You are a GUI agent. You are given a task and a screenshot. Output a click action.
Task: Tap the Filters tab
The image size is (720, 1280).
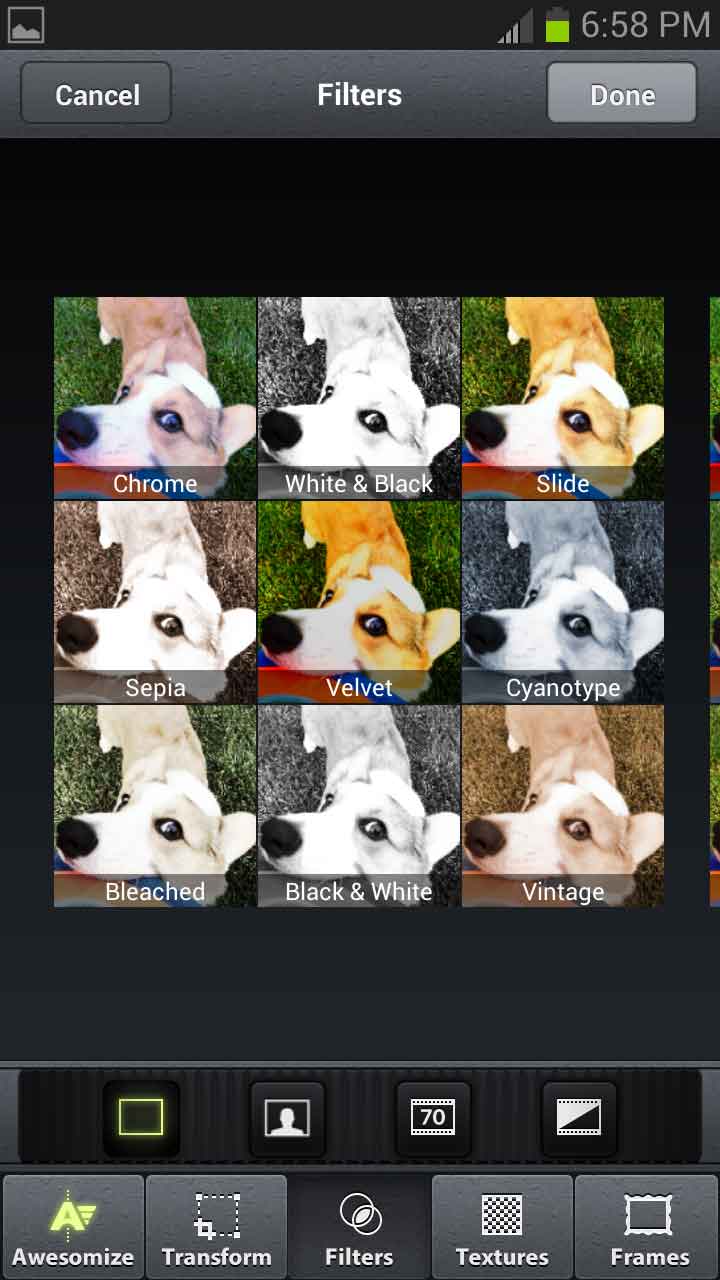point(359,1227)
